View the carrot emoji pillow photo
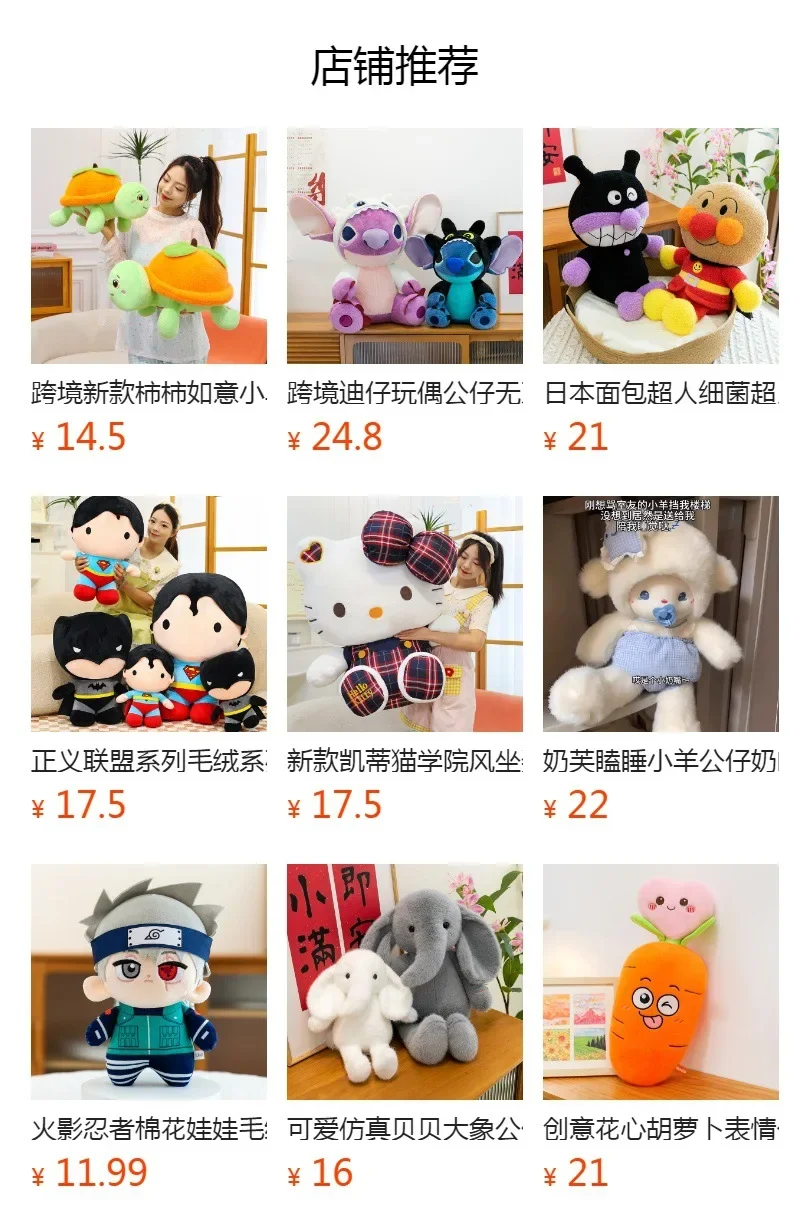Viewport: 790px width, 1232px height. click(660, 985)
